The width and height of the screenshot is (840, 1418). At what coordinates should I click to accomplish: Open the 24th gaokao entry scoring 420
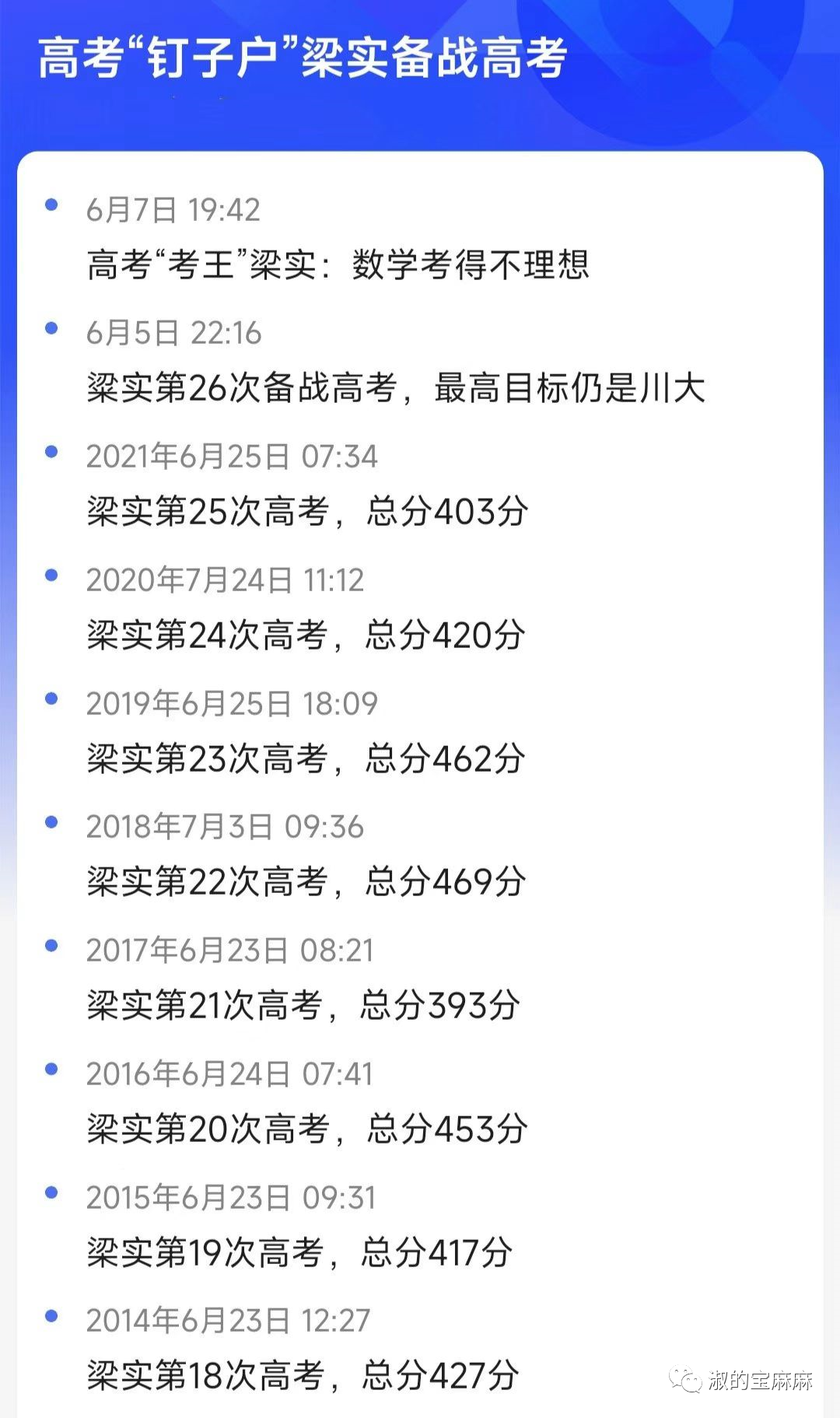(306, 635)
